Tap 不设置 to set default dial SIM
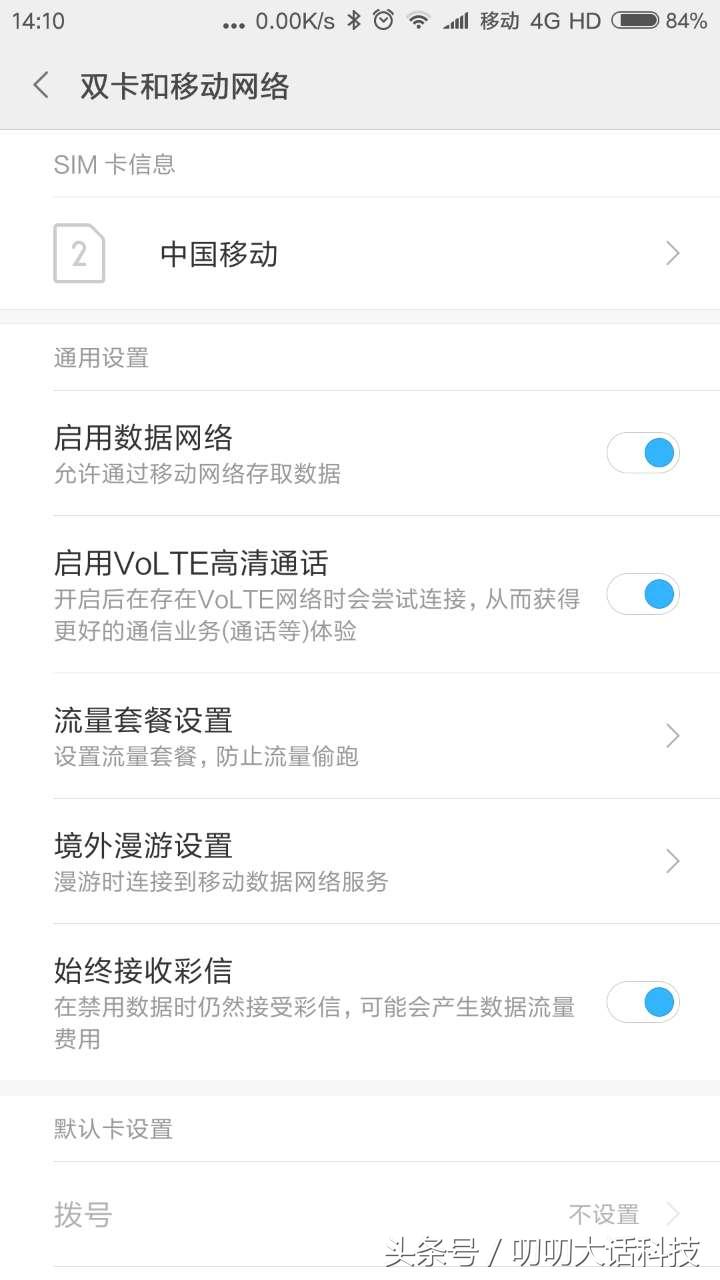The image size is (720, 1280). click(x=602, y=1214)
